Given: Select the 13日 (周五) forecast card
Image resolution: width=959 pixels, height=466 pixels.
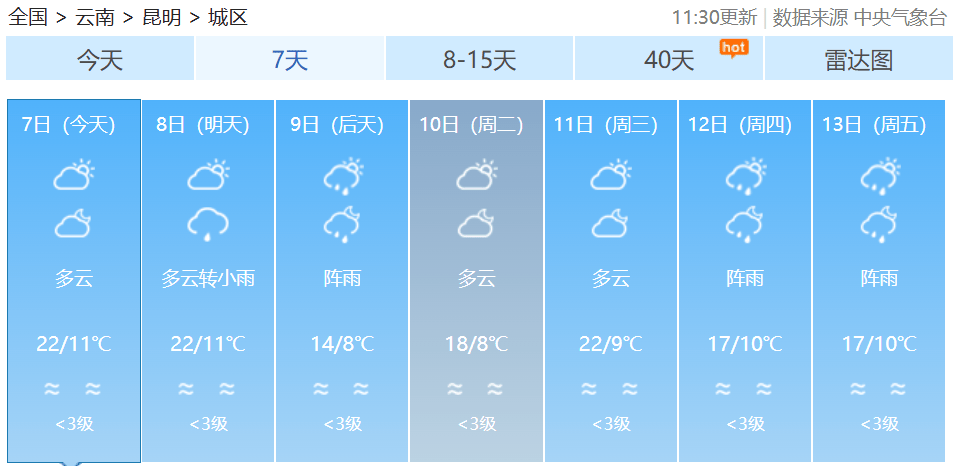Looking at the screenshot, I should pyautogui.click(x=879, y=280).
